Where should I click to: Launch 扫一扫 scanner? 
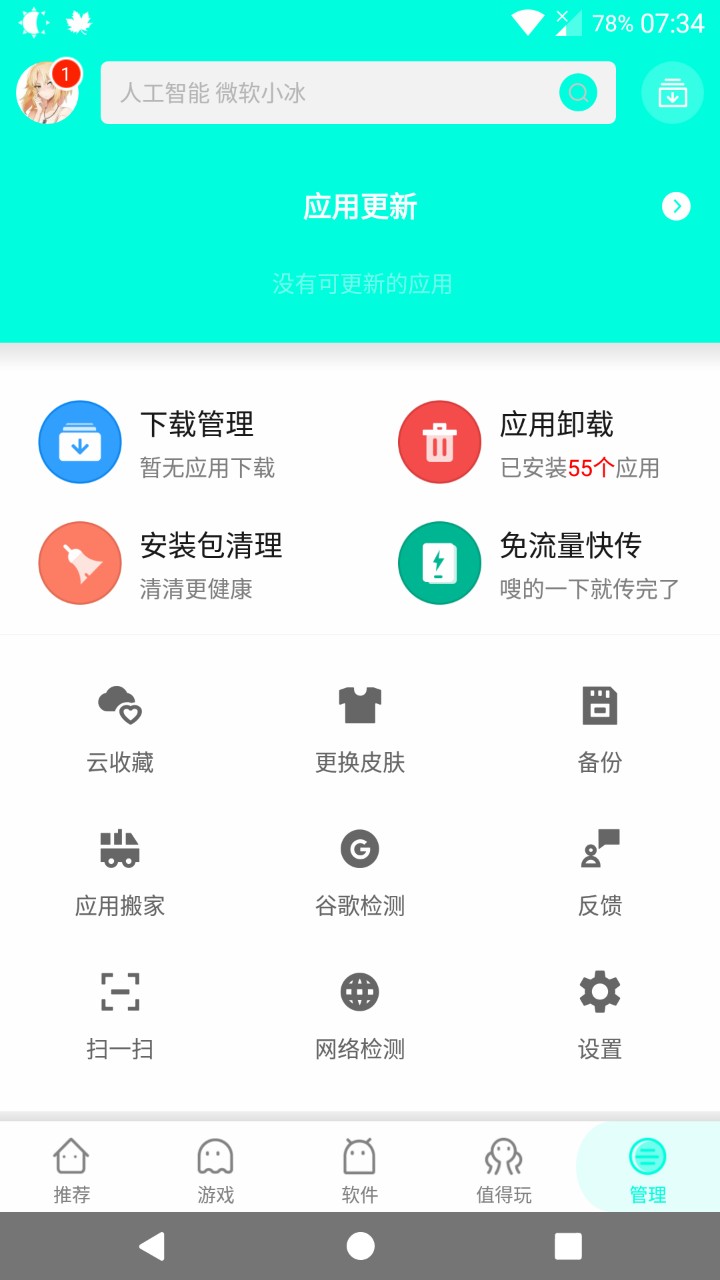[x=120, y=1016]
